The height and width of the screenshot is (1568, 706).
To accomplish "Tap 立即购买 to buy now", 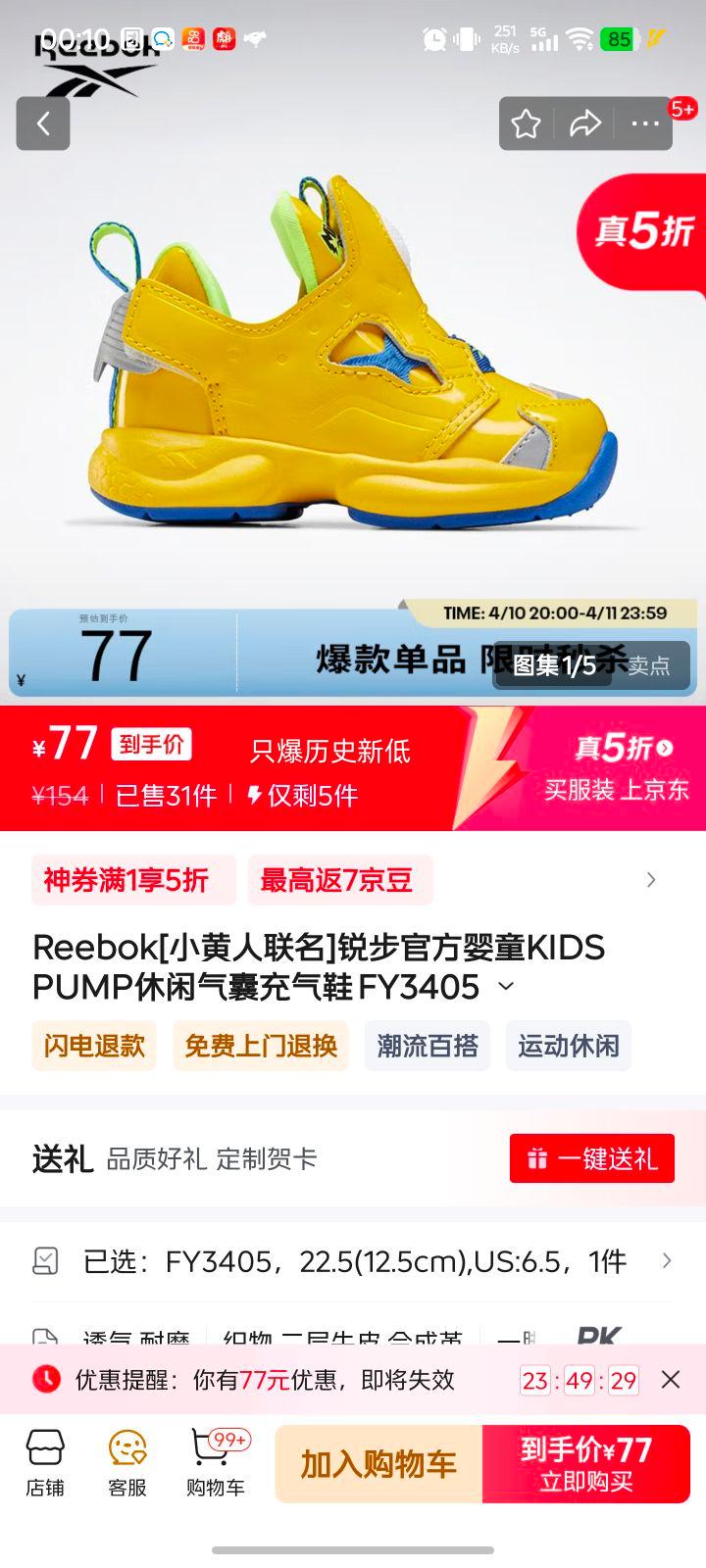I will (x=589, y=1463).
